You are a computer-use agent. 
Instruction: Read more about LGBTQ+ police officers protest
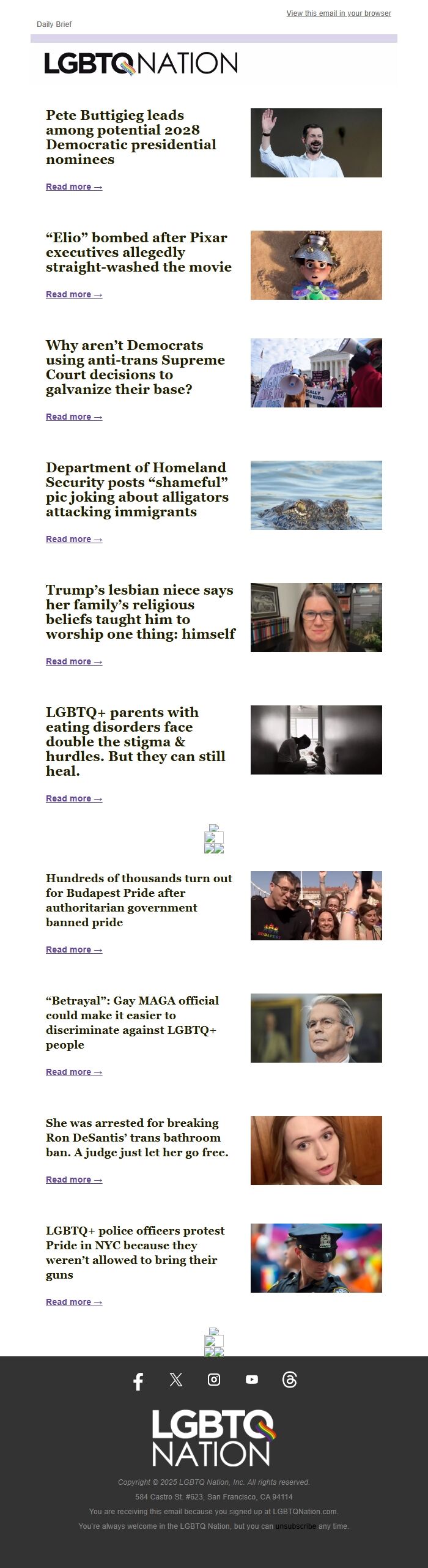pyautogui.click(x=74, y=1302)
